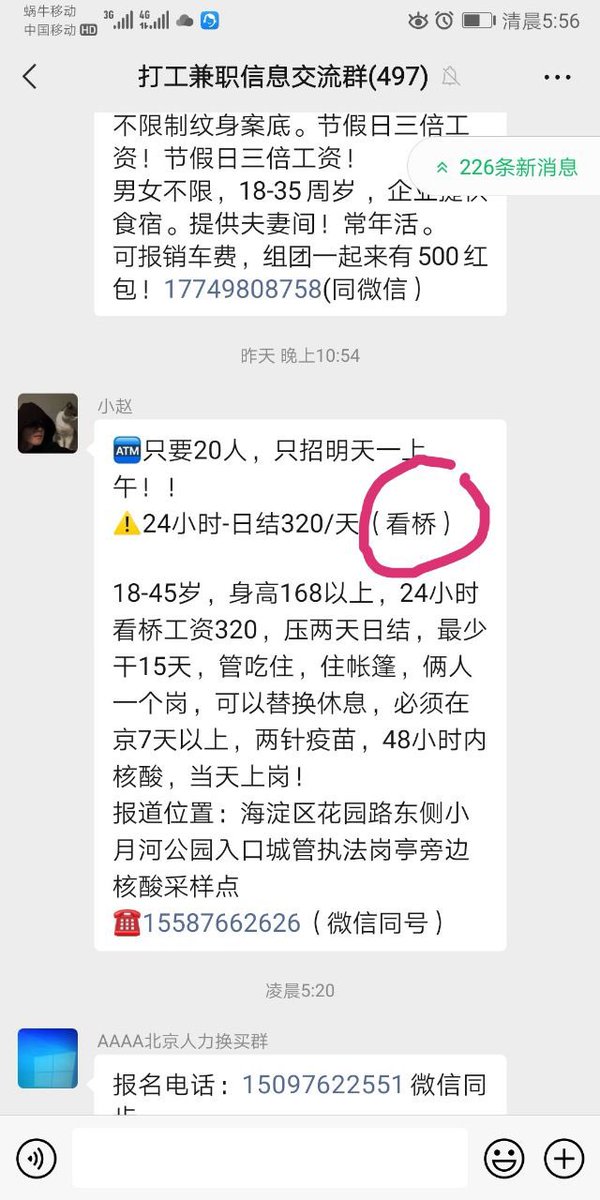The image size is (600, 1200).
Task: Open the emoji picker
Action: (504, 1158)
